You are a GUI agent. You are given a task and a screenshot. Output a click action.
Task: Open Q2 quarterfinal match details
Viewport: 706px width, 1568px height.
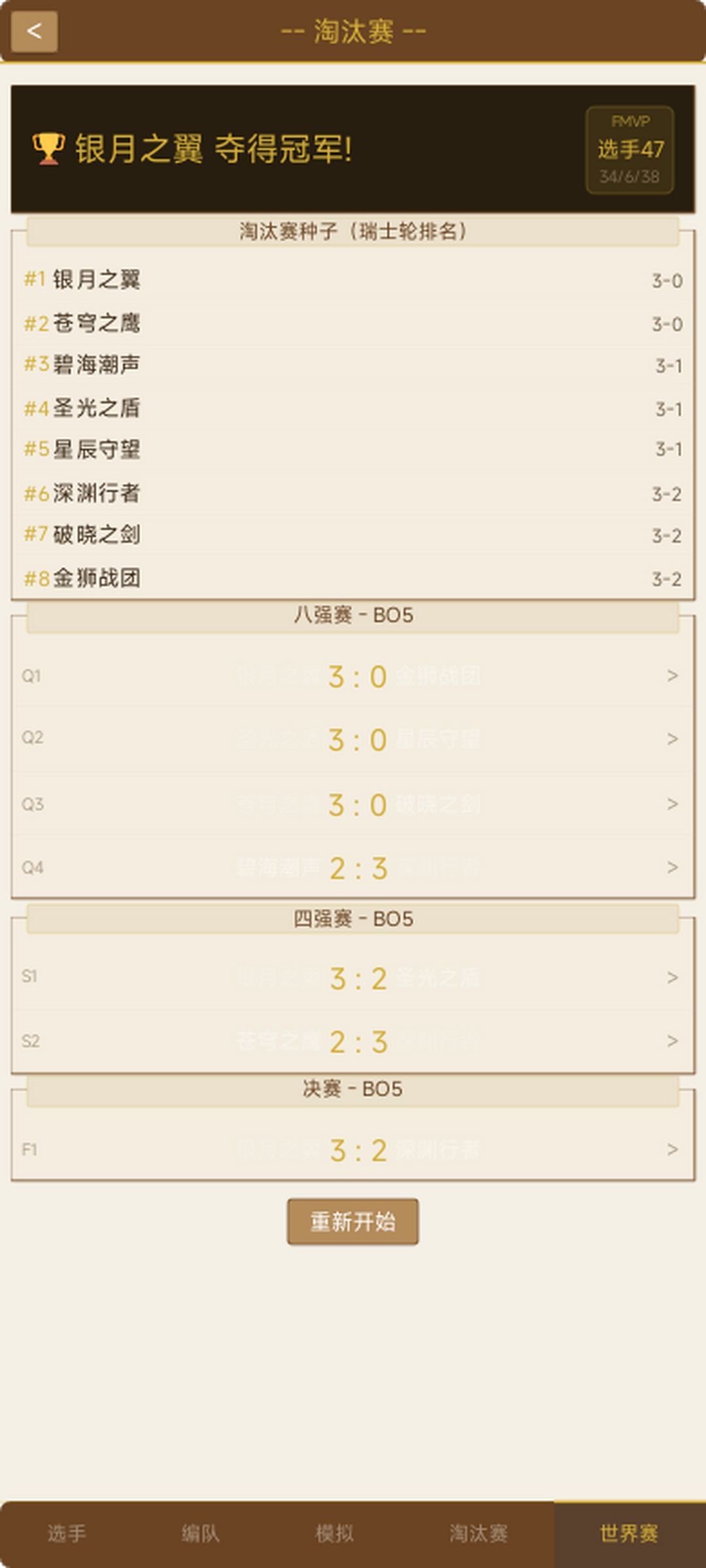click(353, 739)
